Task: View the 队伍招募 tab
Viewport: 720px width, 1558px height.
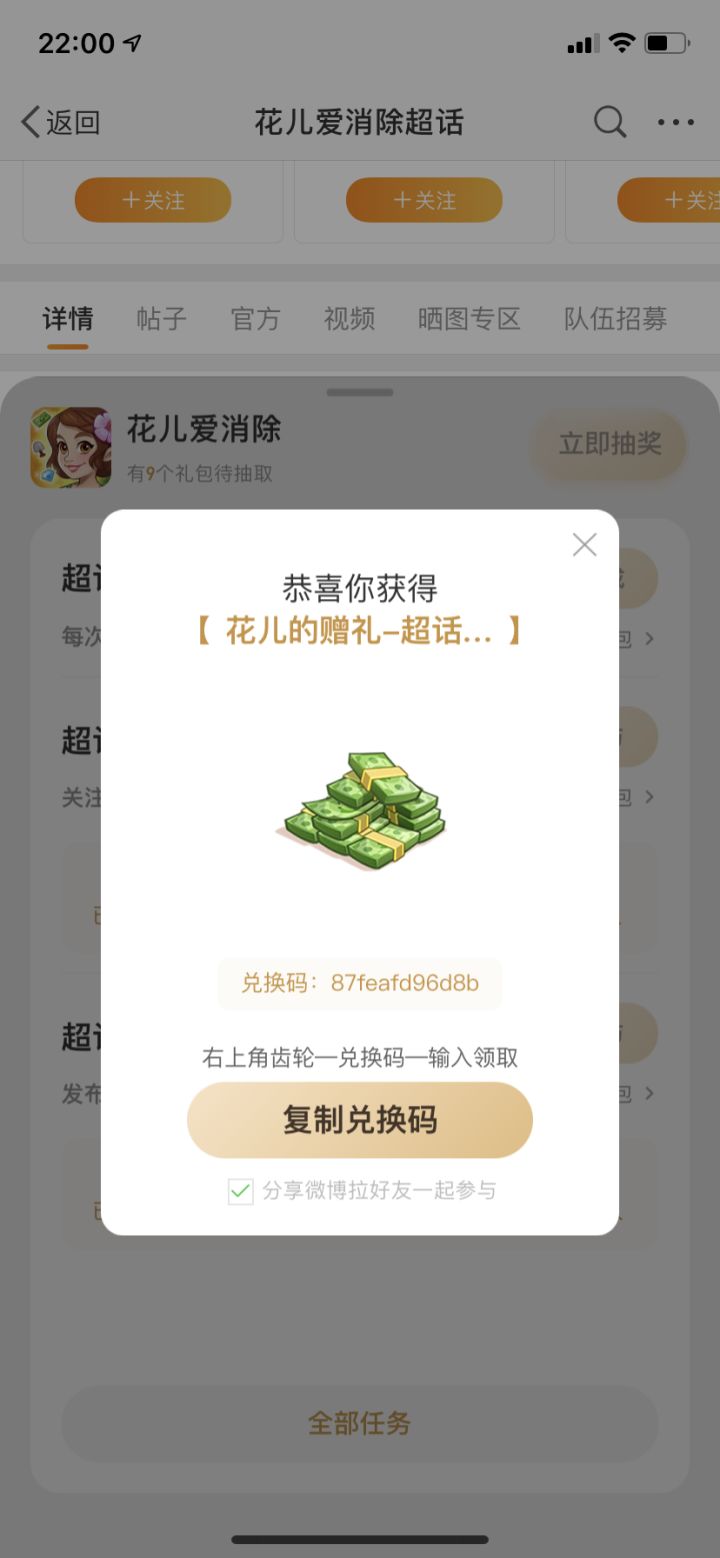Action: coord(615,319)
